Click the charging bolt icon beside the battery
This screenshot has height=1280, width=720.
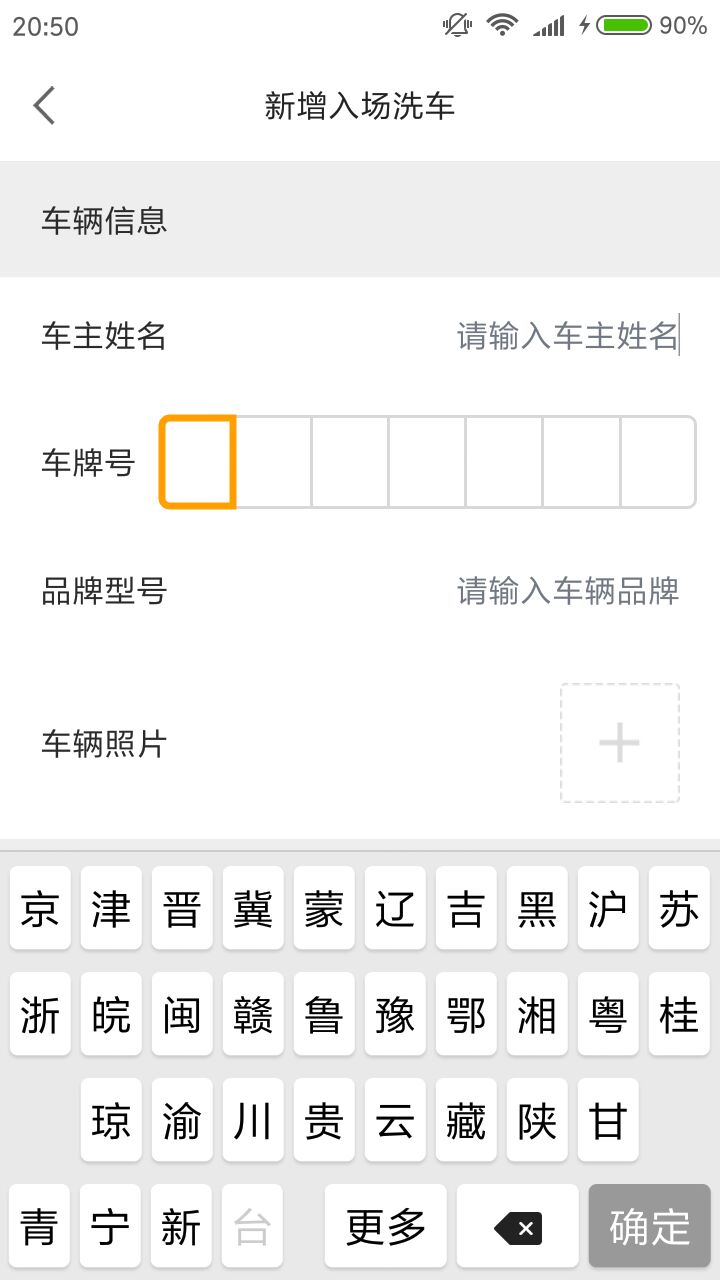coord(582,27)
